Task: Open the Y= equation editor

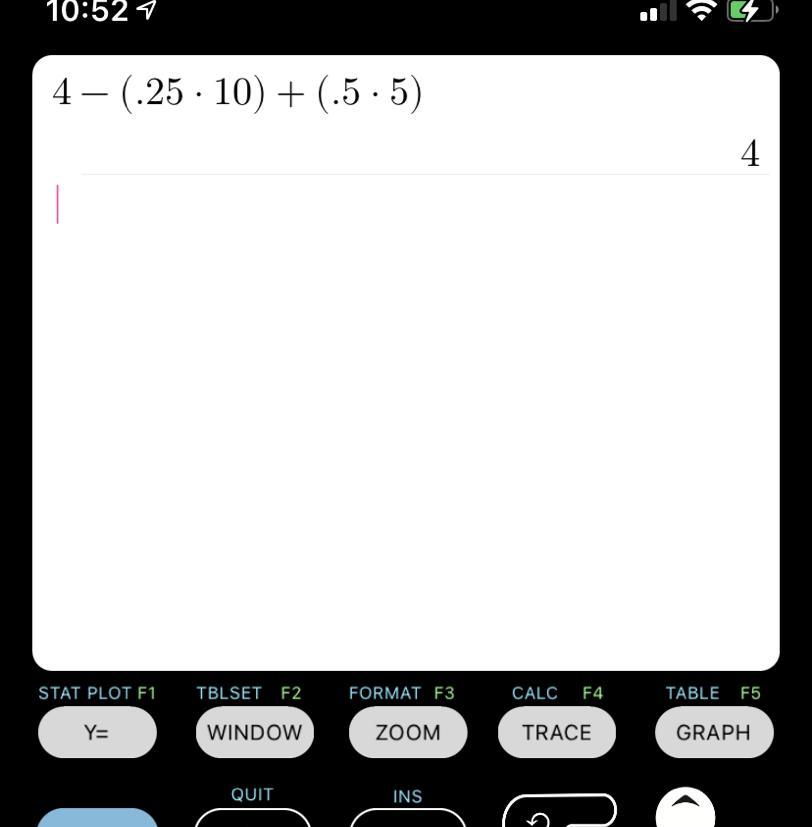Action: pos(97,732)
